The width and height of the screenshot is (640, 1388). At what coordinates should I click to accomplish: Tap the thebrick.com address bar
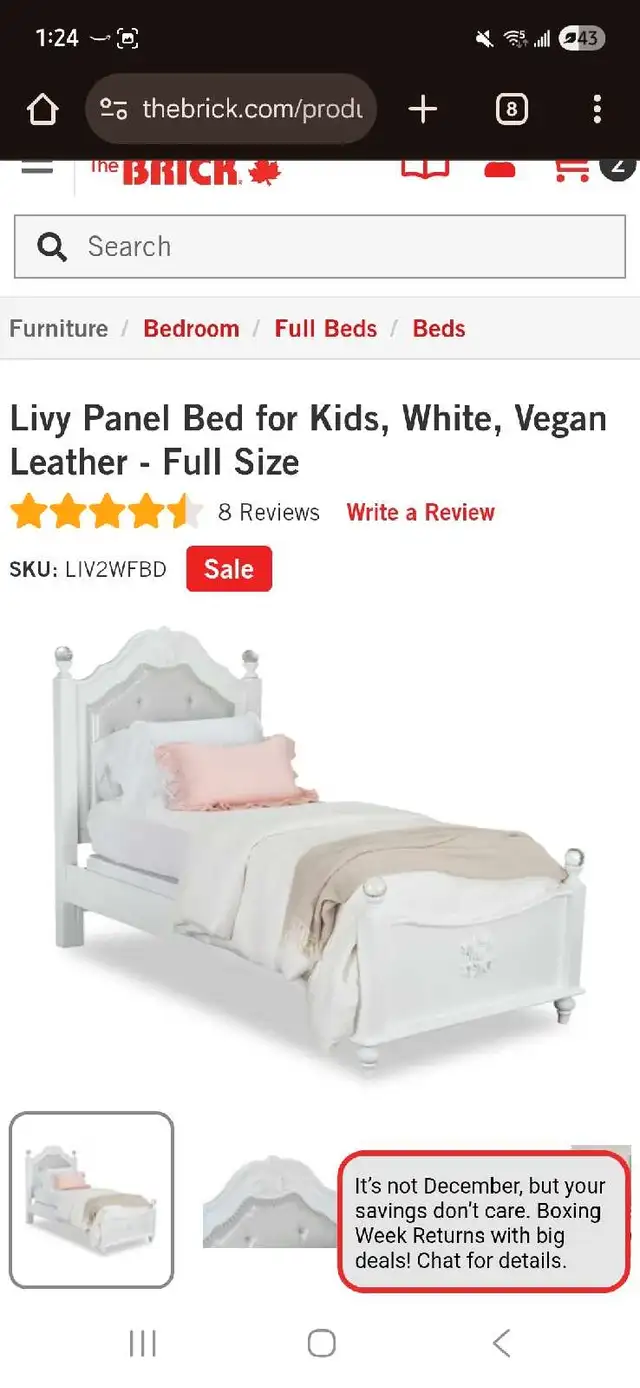tap(231, 108)
